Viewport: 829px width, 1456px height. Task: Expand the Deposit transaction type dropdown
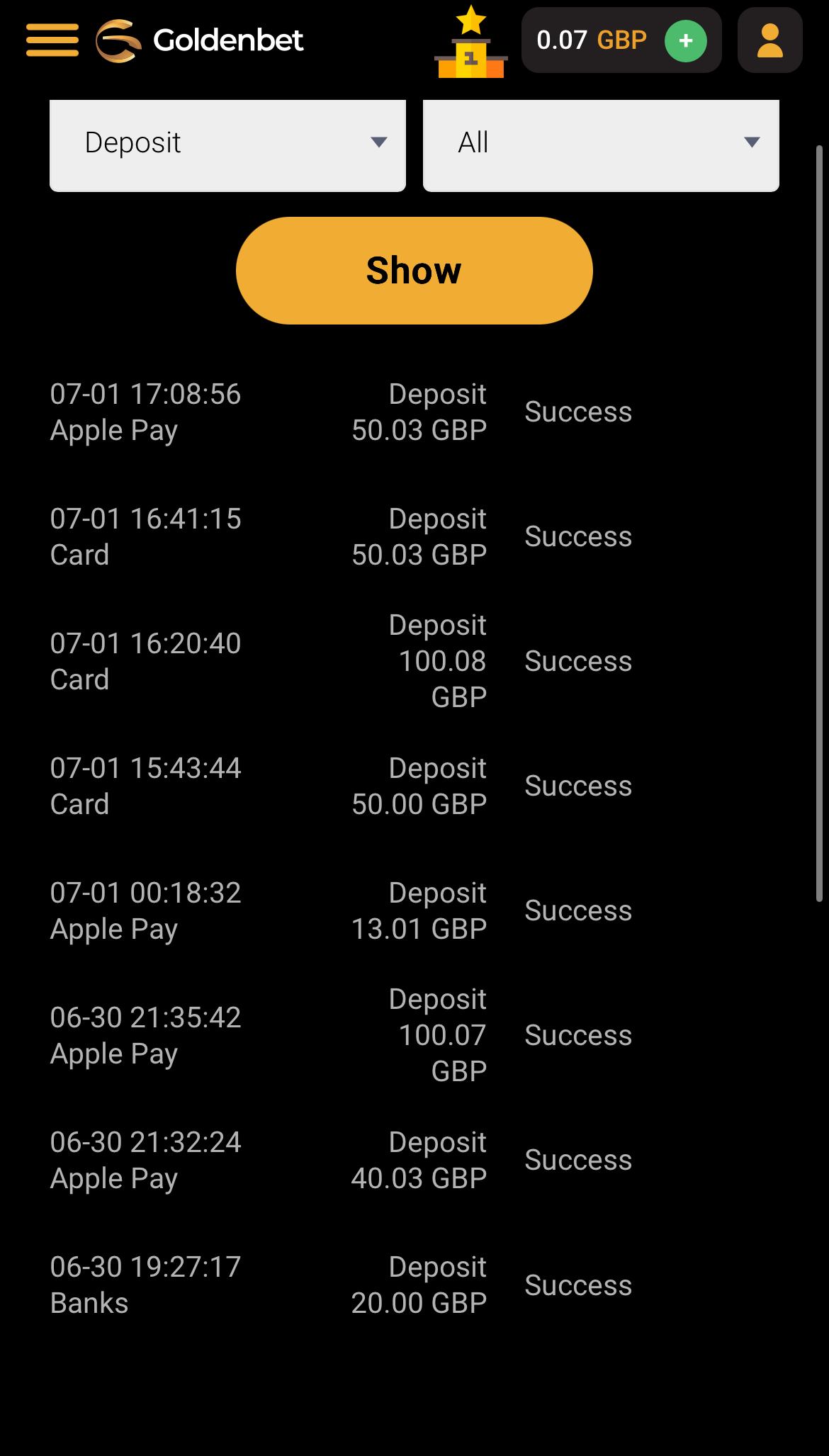227,143
